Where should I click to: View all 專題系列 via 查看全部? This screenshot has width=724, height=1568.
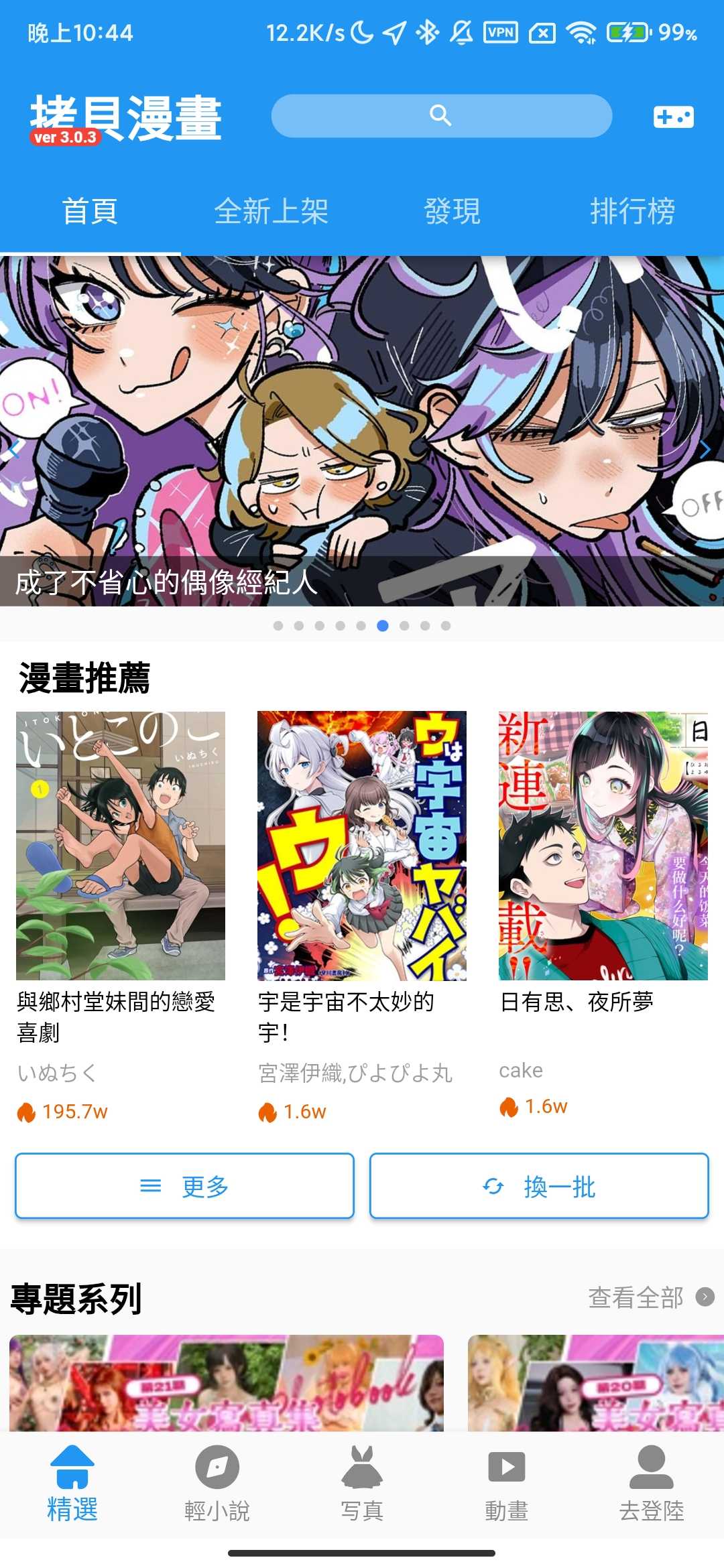click(x=649, y=1298)
